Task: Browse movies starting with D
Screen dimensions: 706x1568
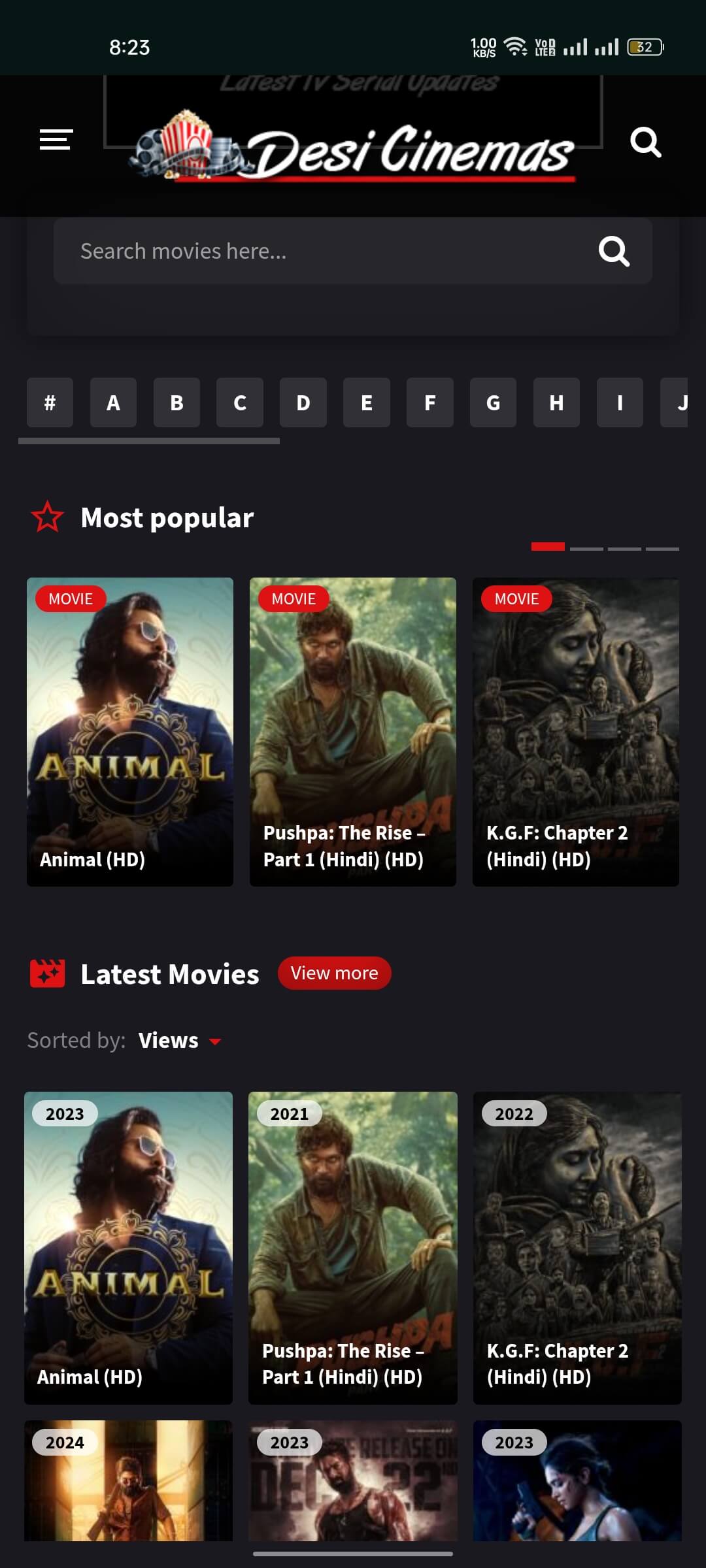Action: 303,402
